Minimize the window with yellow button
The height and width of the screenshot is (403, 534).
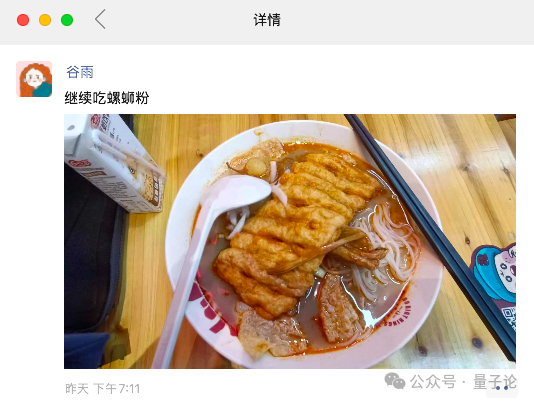[x=45, y=20]
